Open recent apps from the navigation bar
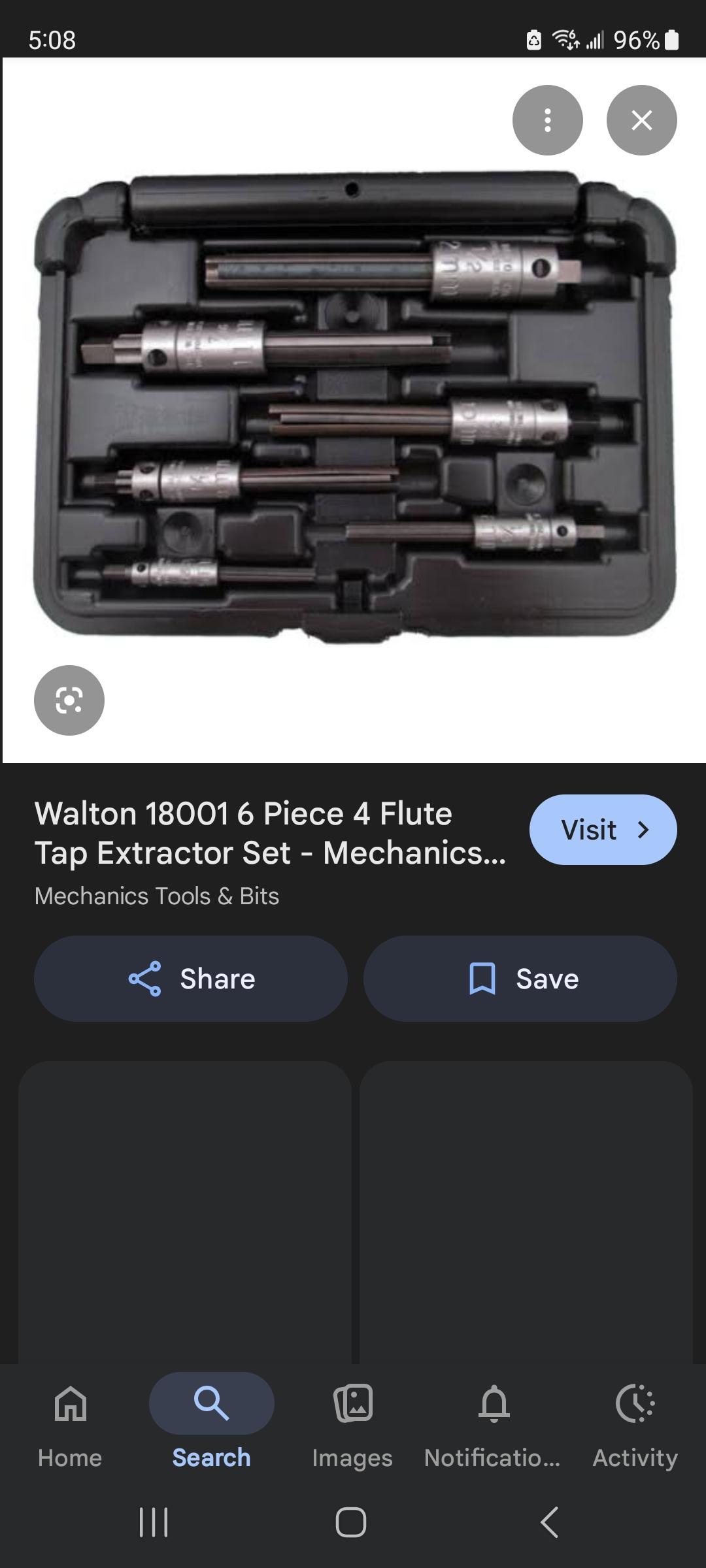The height and width of the screenshot is (1568, 706). coord(154,1522)
